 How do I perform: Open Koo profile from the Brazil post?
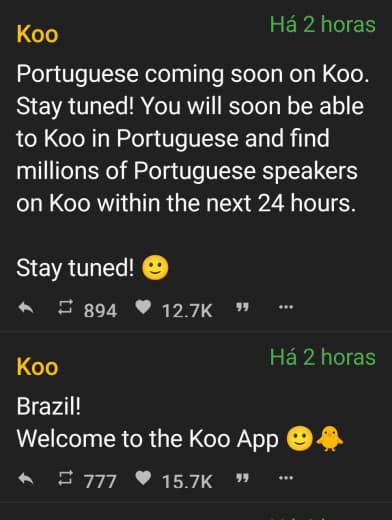coord(37,367)
